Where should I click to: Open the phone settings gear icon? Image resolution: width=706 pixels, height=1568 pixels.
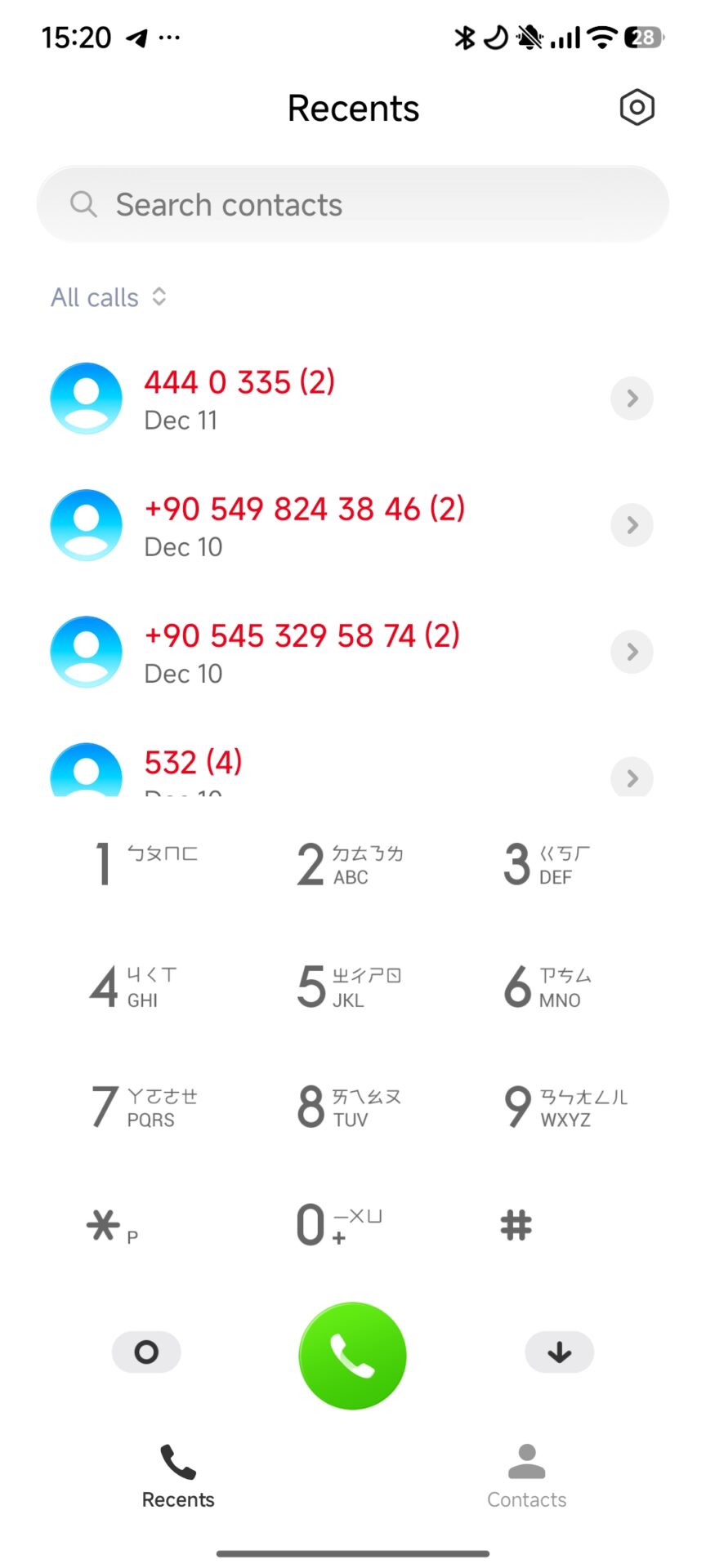pyautogui.click(x=637, y=107)
